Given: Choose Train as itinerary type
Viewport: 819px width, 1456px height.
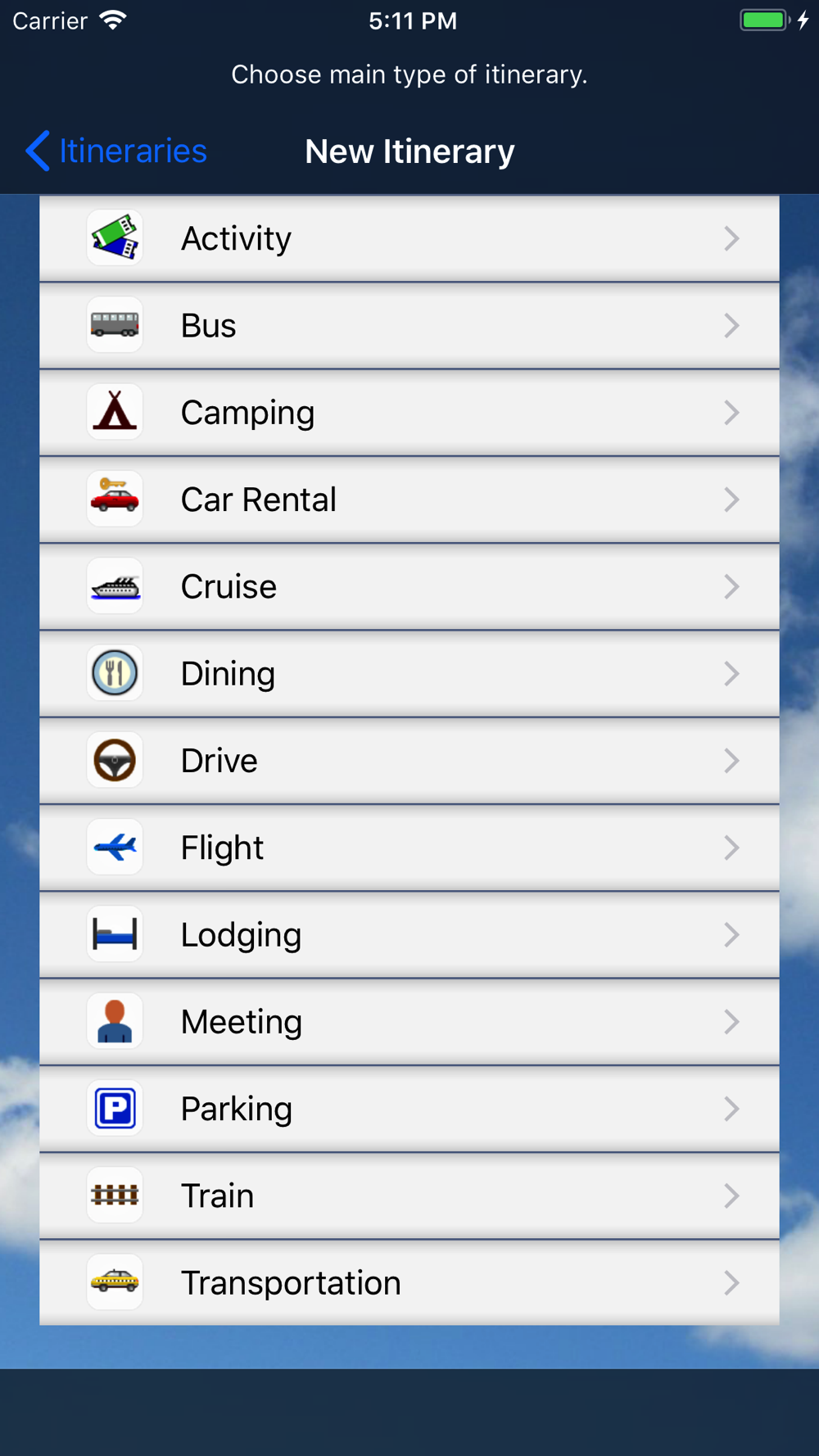Looking at the screenshot, I should click(409, 1196).
